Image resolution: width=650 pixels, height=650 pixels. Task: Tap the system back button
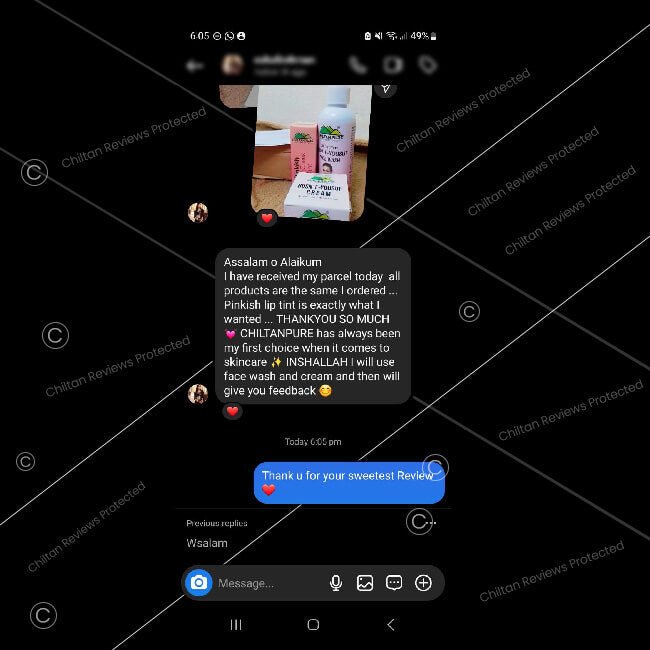390,624
